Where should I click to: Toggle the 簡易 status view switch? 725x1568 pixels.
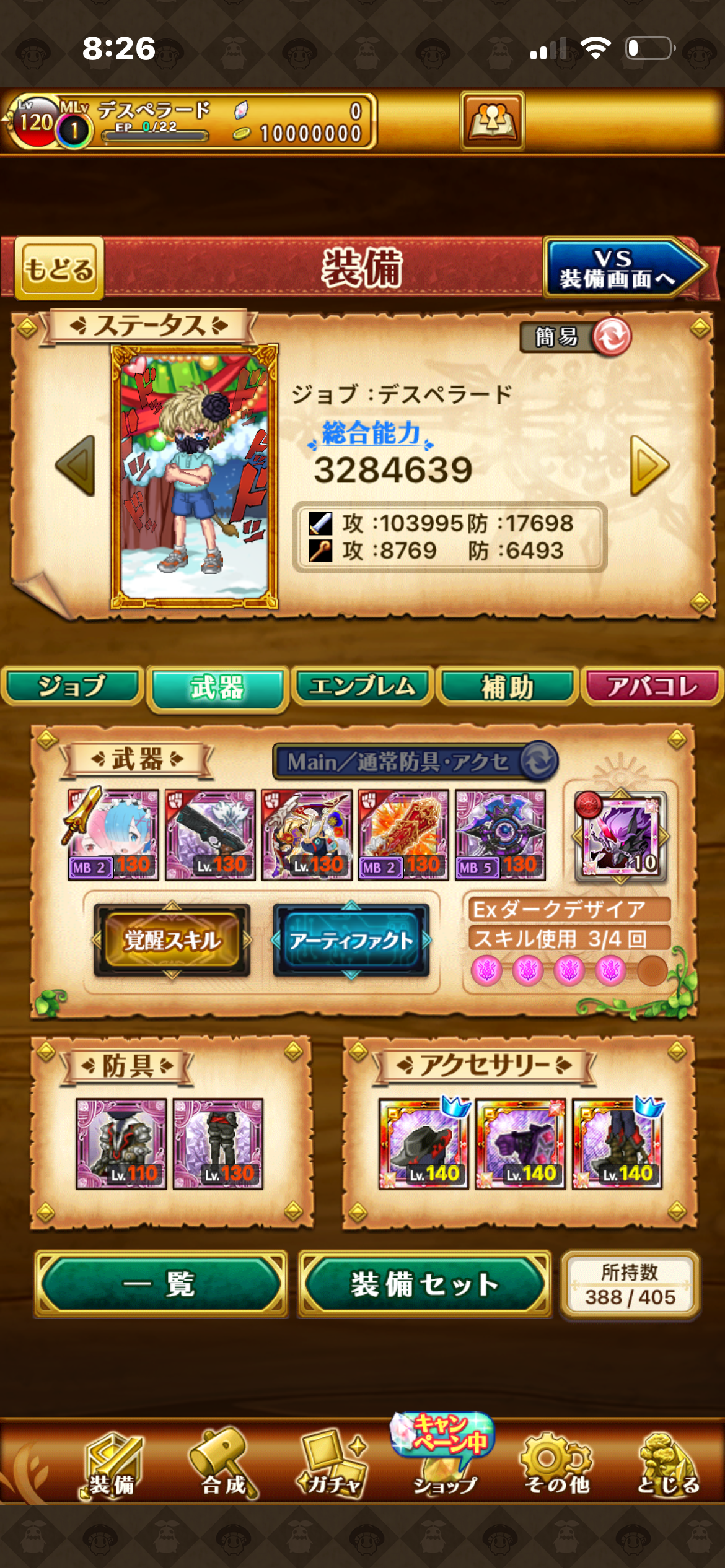click(576, 337)
